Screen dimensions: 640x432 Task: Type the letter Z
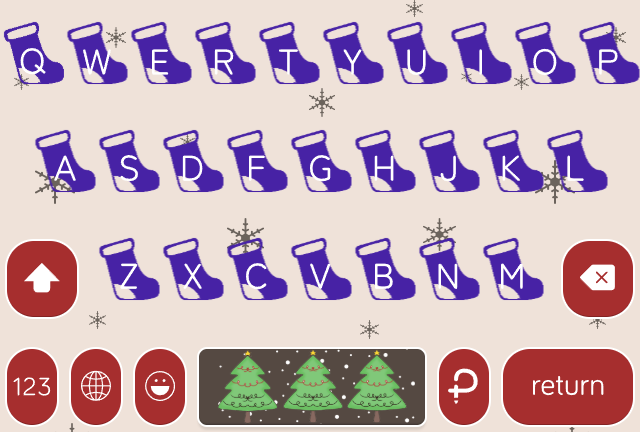click(129, 274)
